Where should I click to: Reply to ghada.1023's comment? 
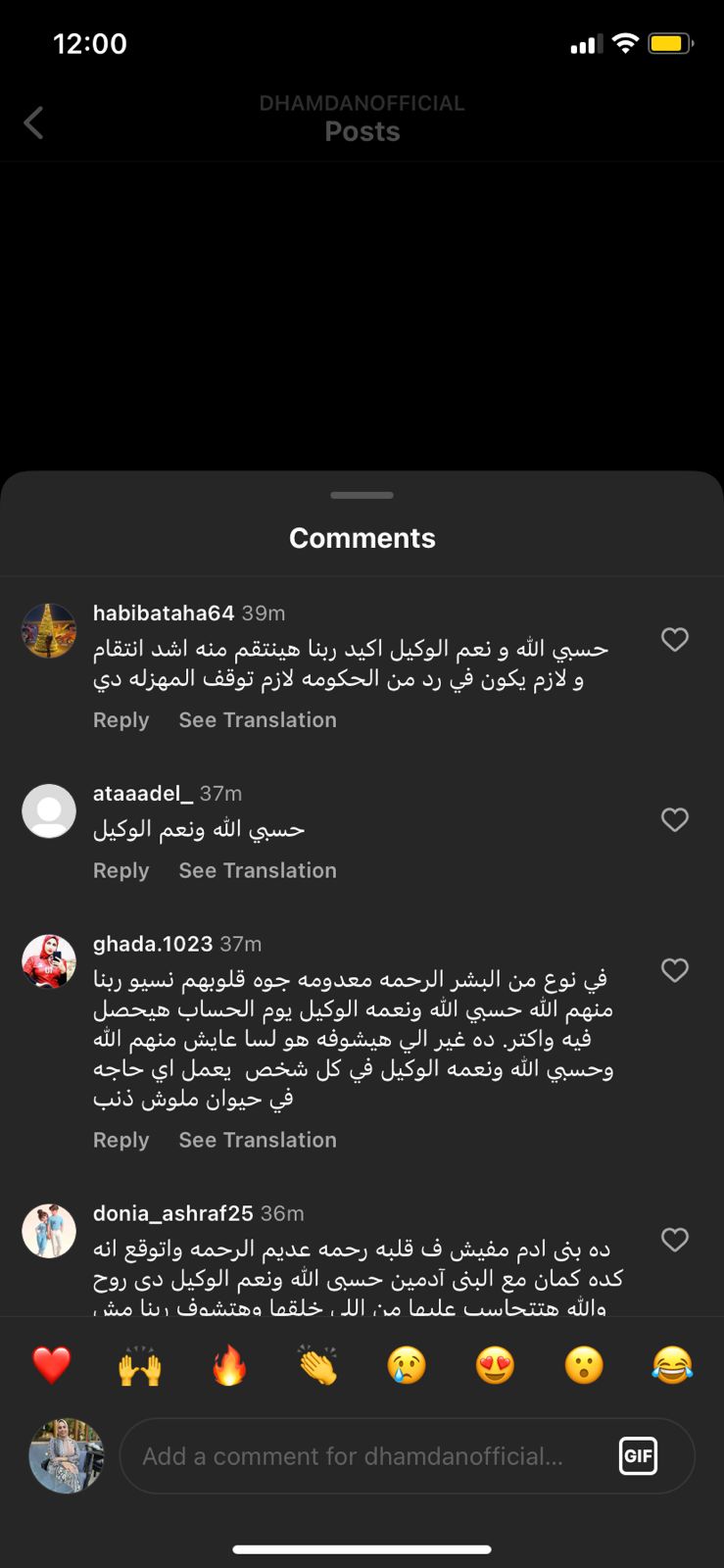(121, 1140)
